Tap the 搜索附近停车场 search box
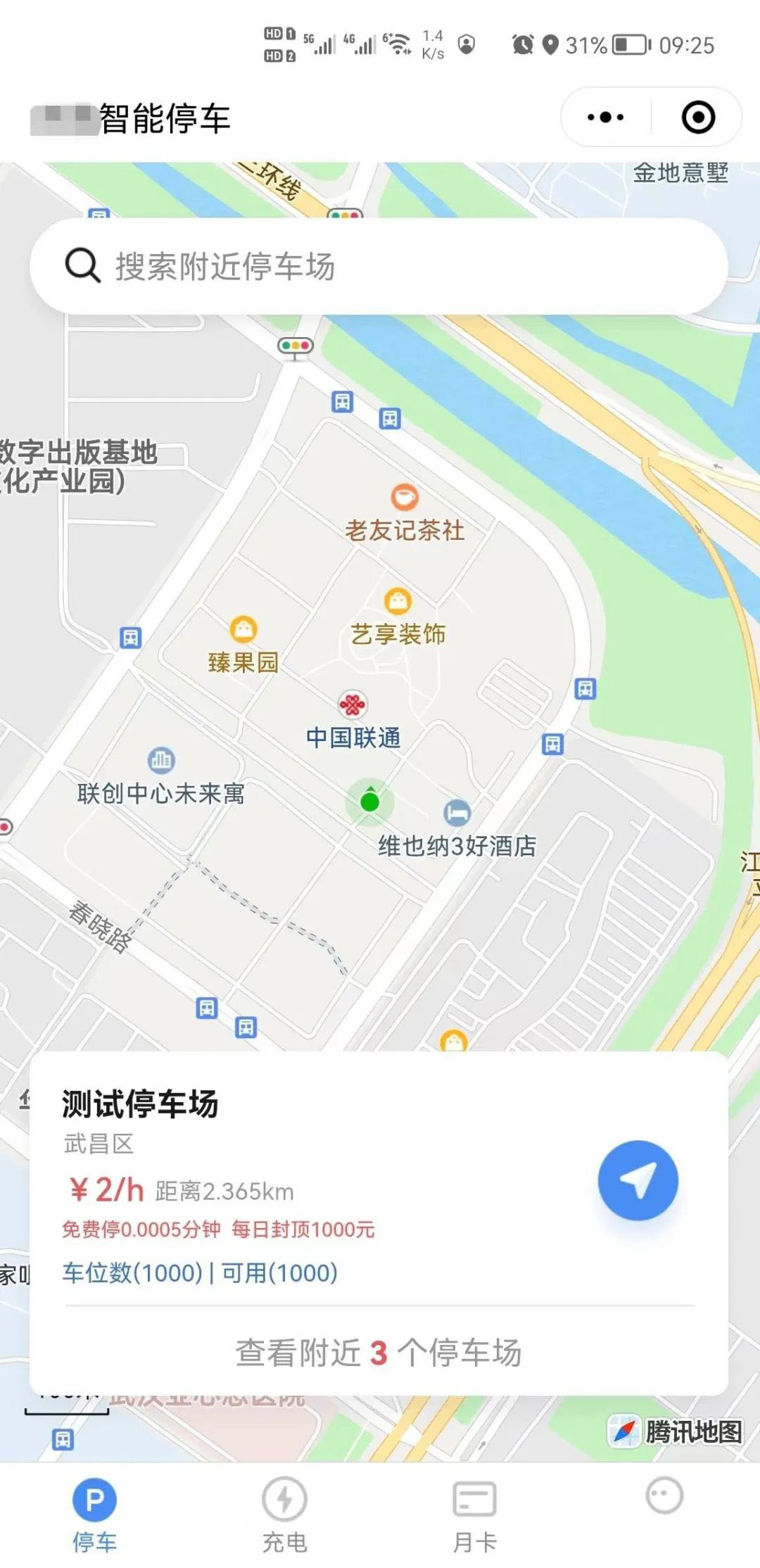760x1568 pixels. tap(379, 267)
